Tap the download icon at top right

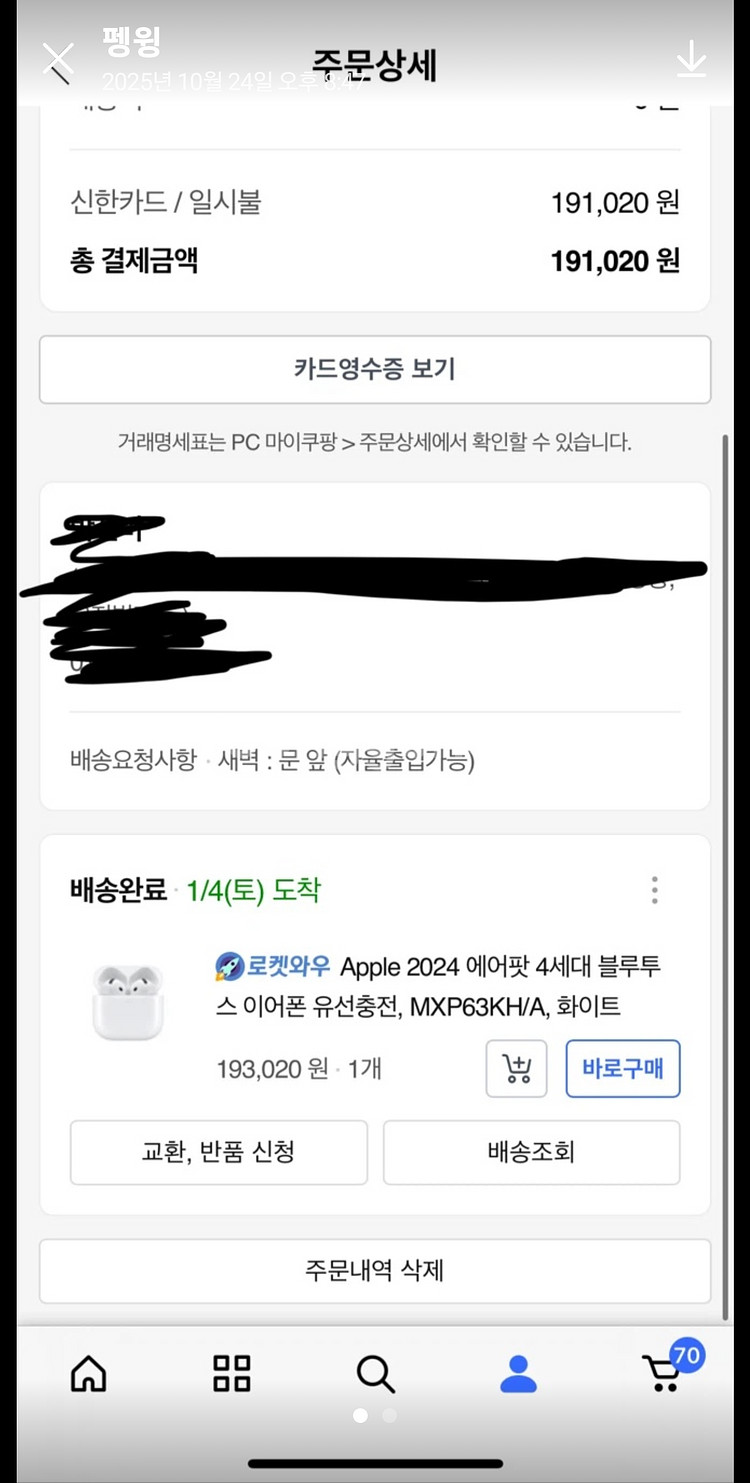tap(690, 60)
